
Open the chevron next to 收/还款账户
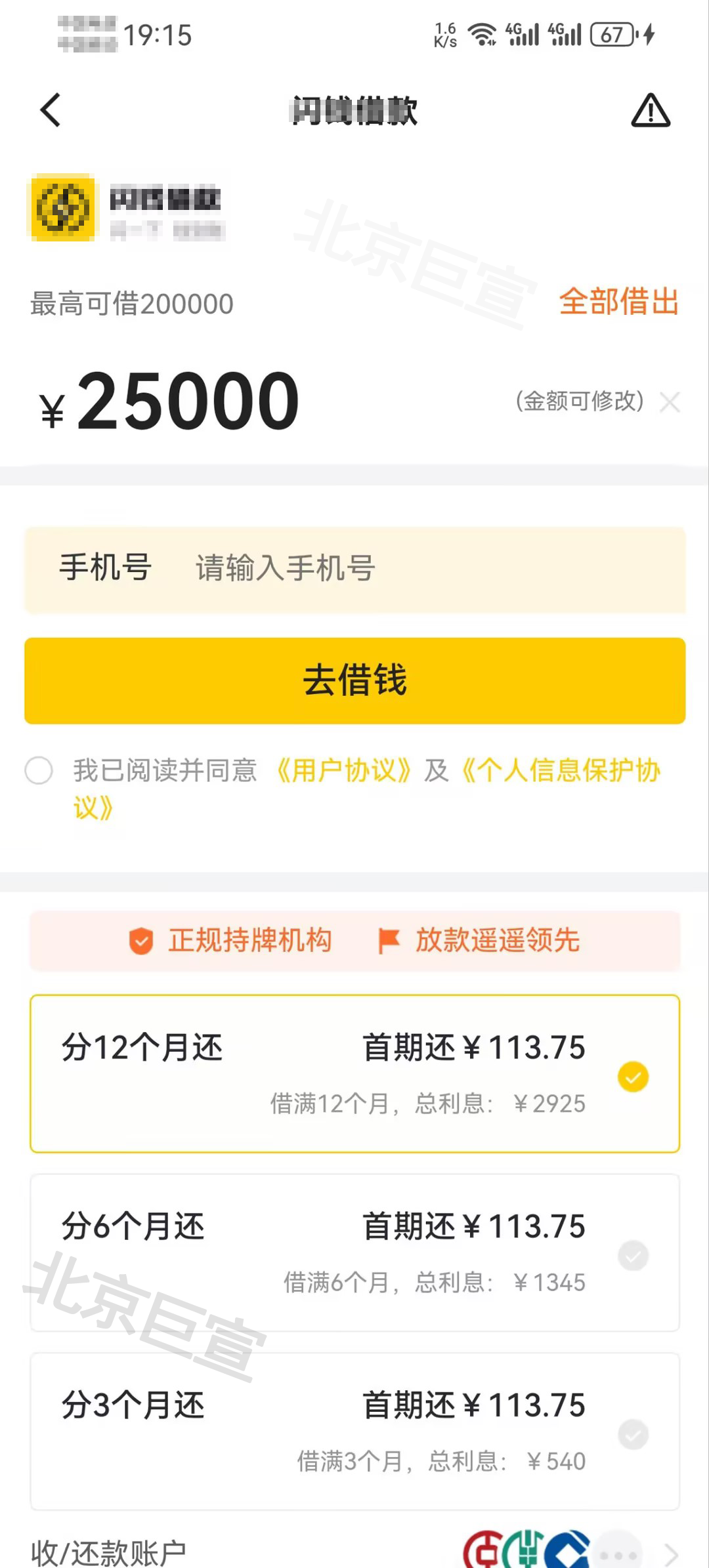(x=671, y=1555)
